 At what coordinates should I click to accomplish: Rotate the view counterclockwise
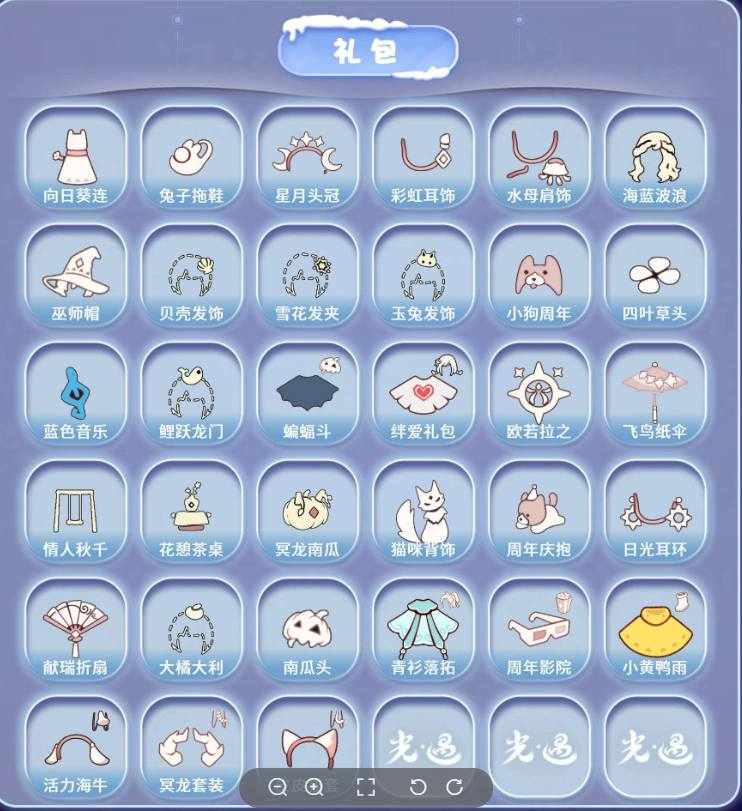click(418, 787)
